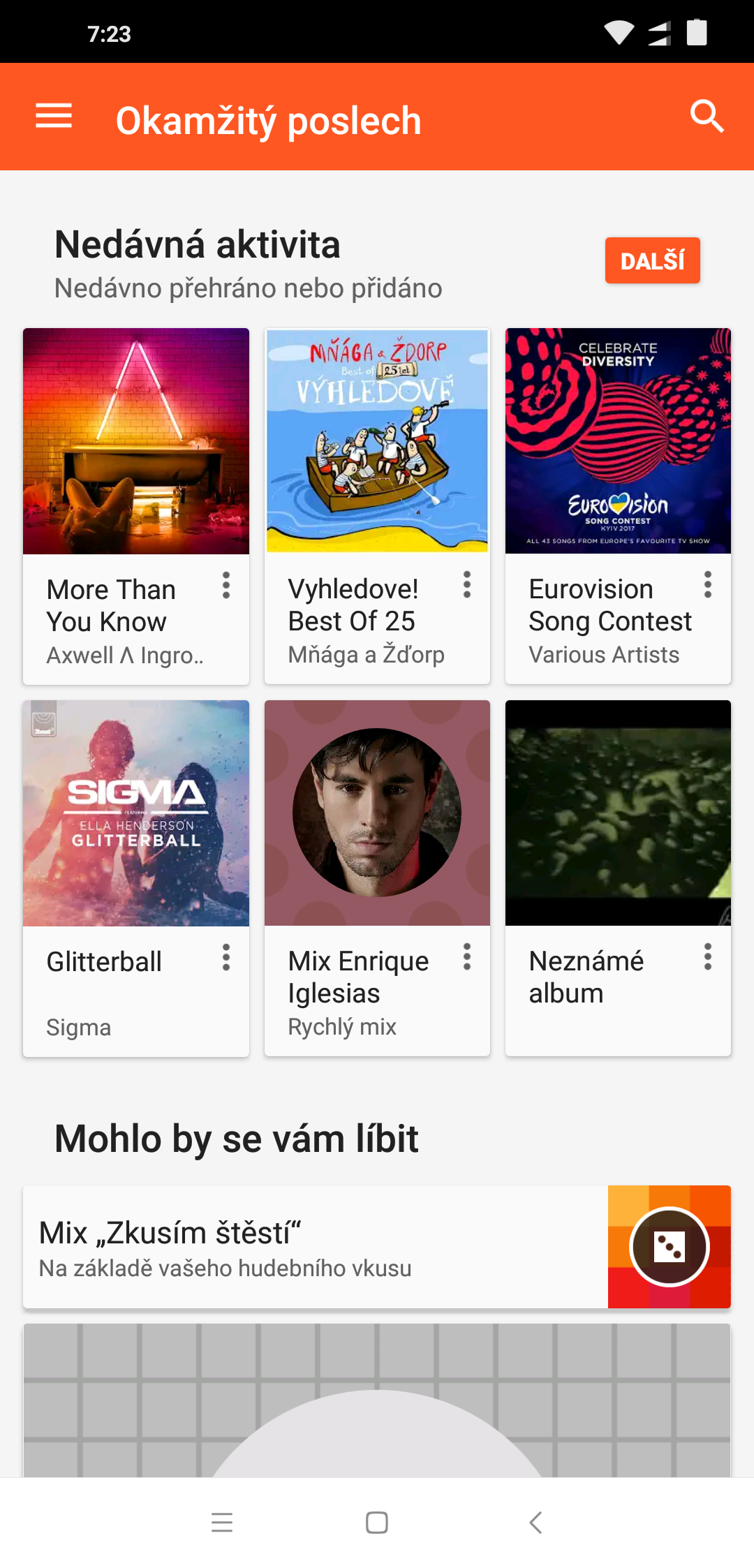The height and width of the screenshot is (1568, 754).
Task: Go to the system home screen
Action: pos(377,1523)
